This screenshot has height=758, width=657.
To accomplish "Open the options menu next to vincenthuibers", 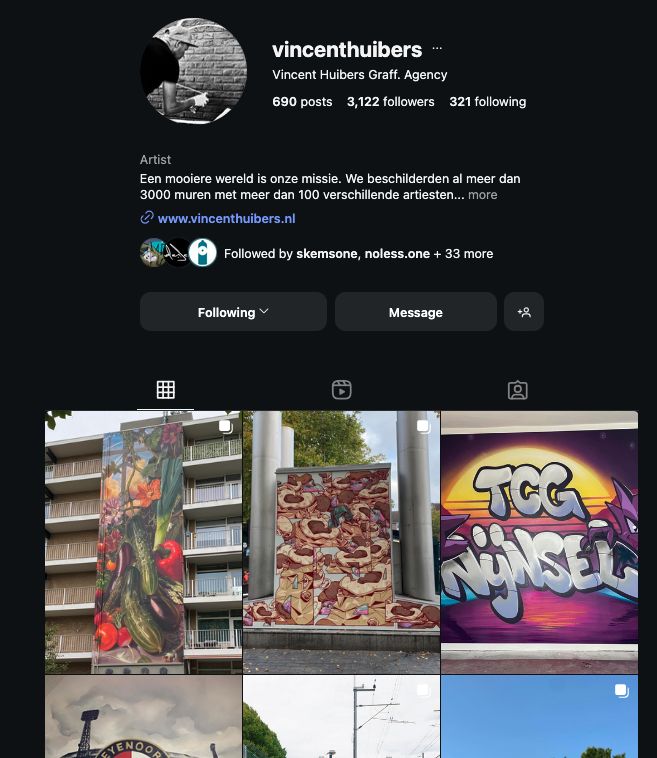I will (437, 49).
